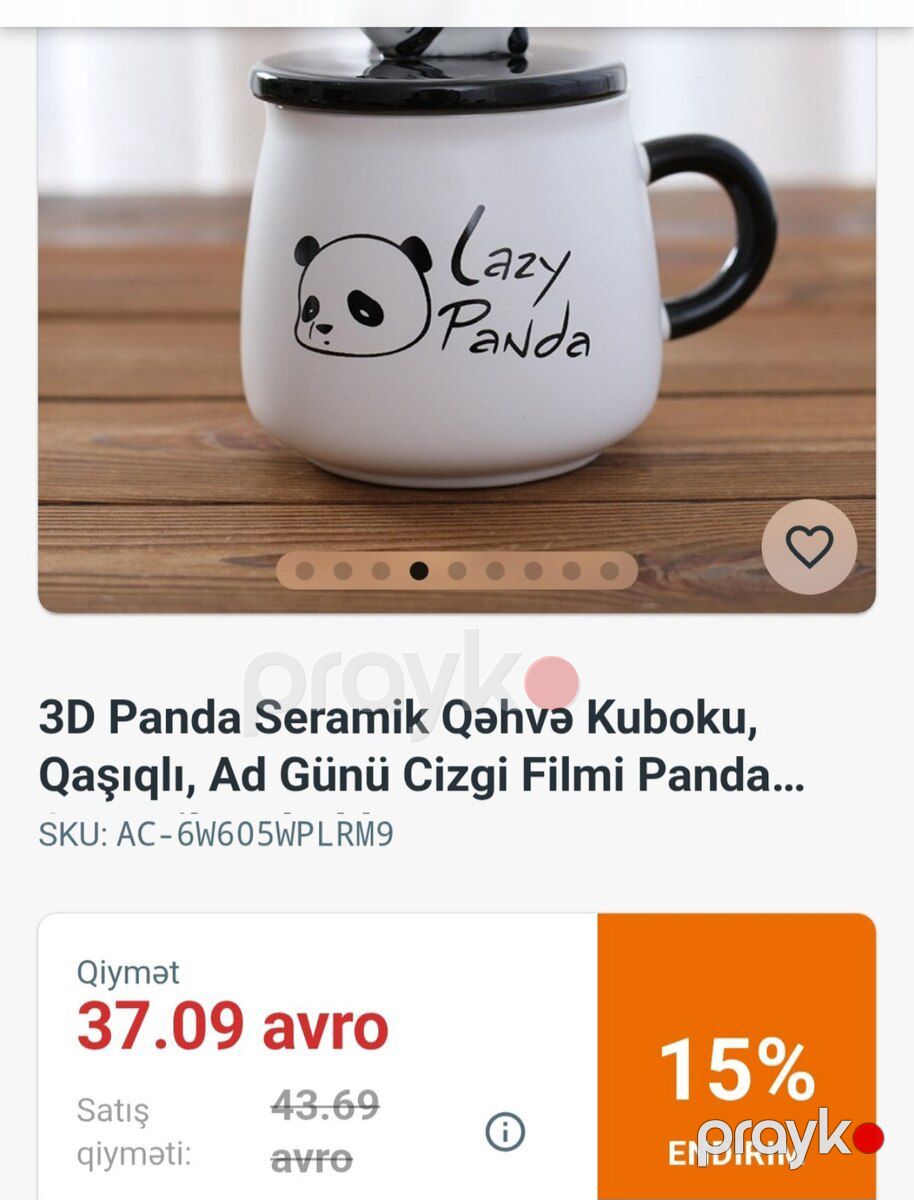914x1200 pixels.
Task: Add the panda mug to favorites
Action: 809,547
